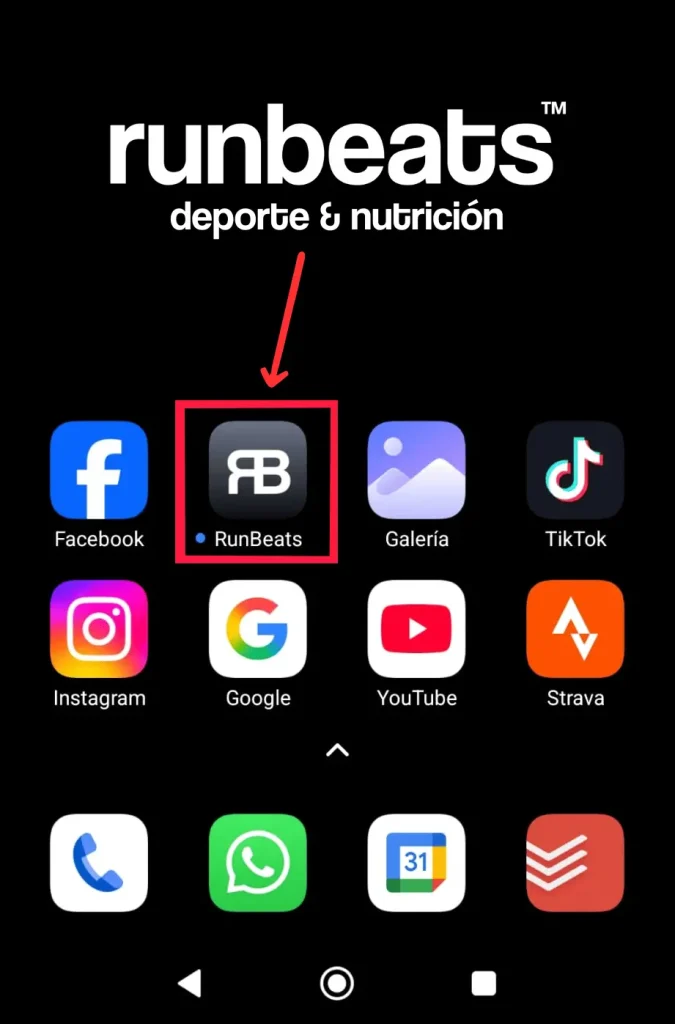Open the Phone dialer in the dock
The image size is (675, 1024).
coord(99,863)
